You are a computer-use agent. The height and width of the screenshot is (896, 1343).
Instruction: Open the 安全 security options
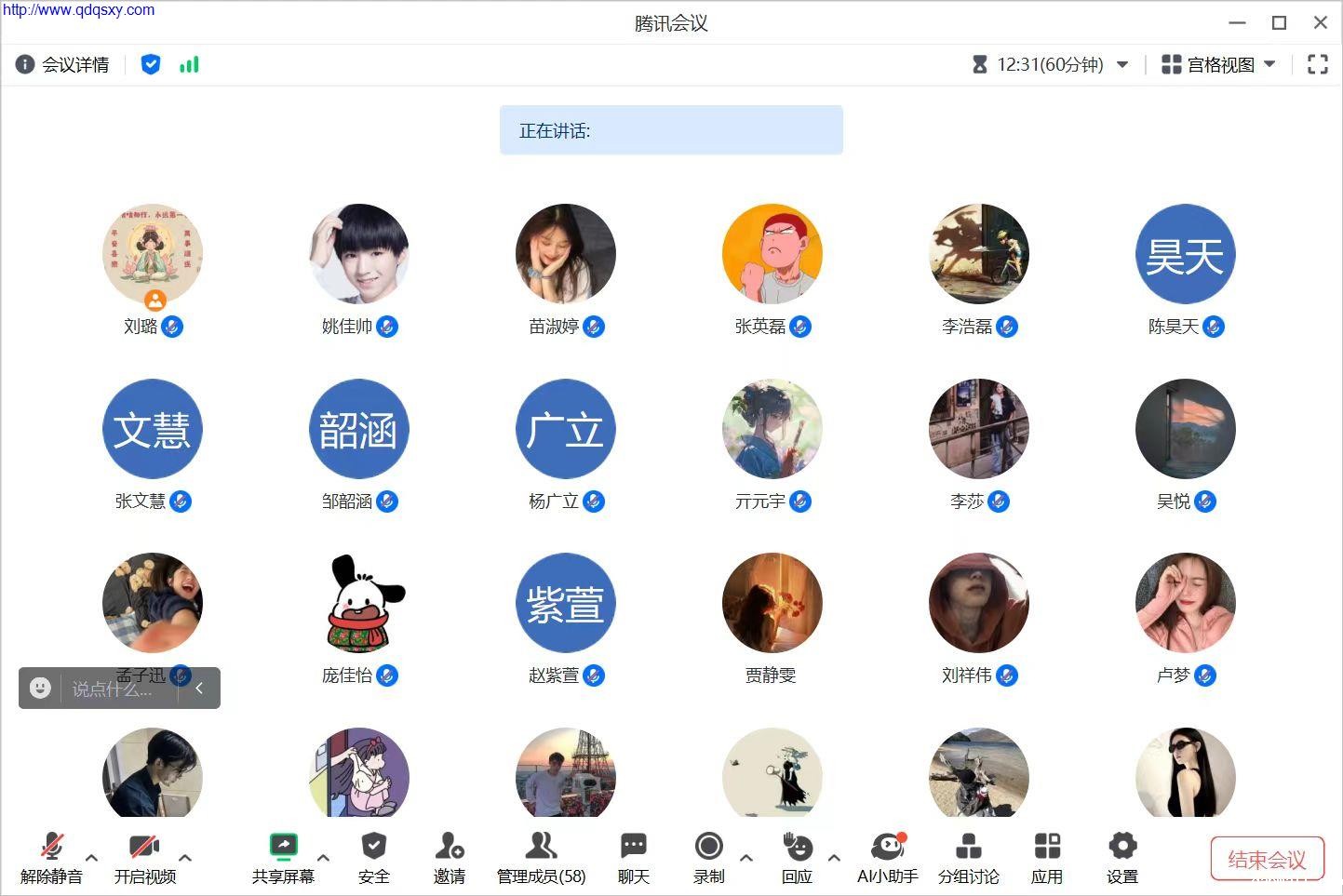[x=373, y=857]
